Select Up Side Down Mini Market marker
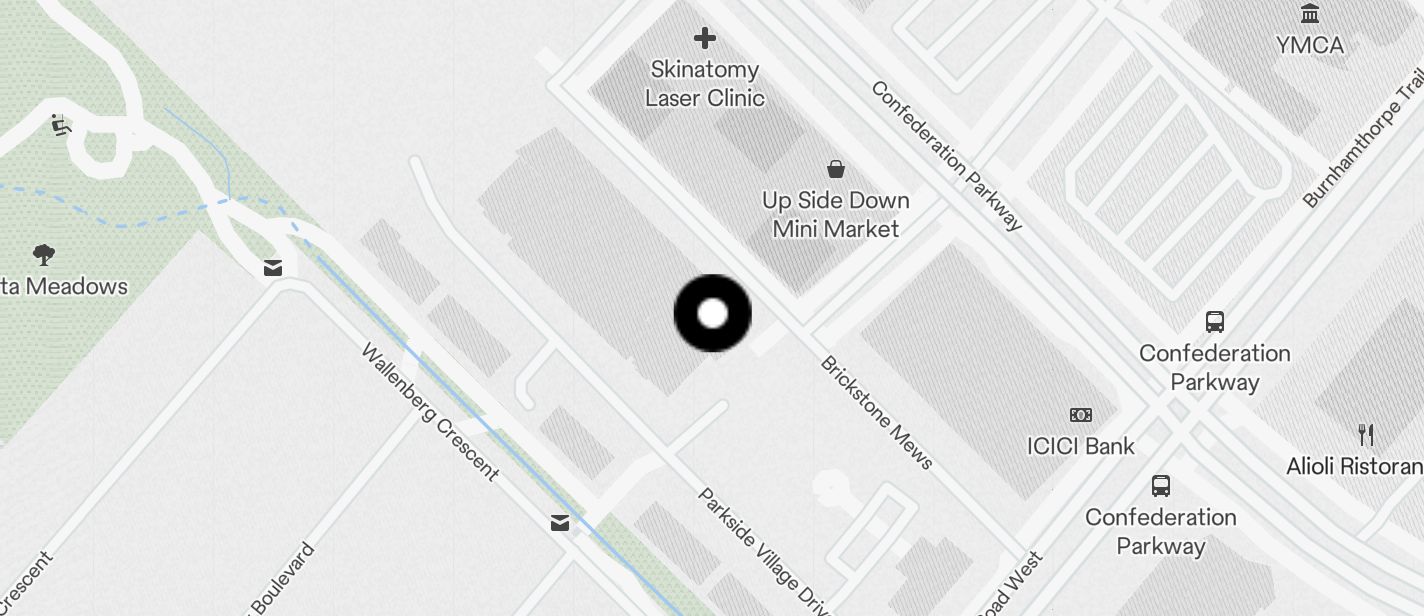Screen dimensions: 1424x616 [836, 169]
